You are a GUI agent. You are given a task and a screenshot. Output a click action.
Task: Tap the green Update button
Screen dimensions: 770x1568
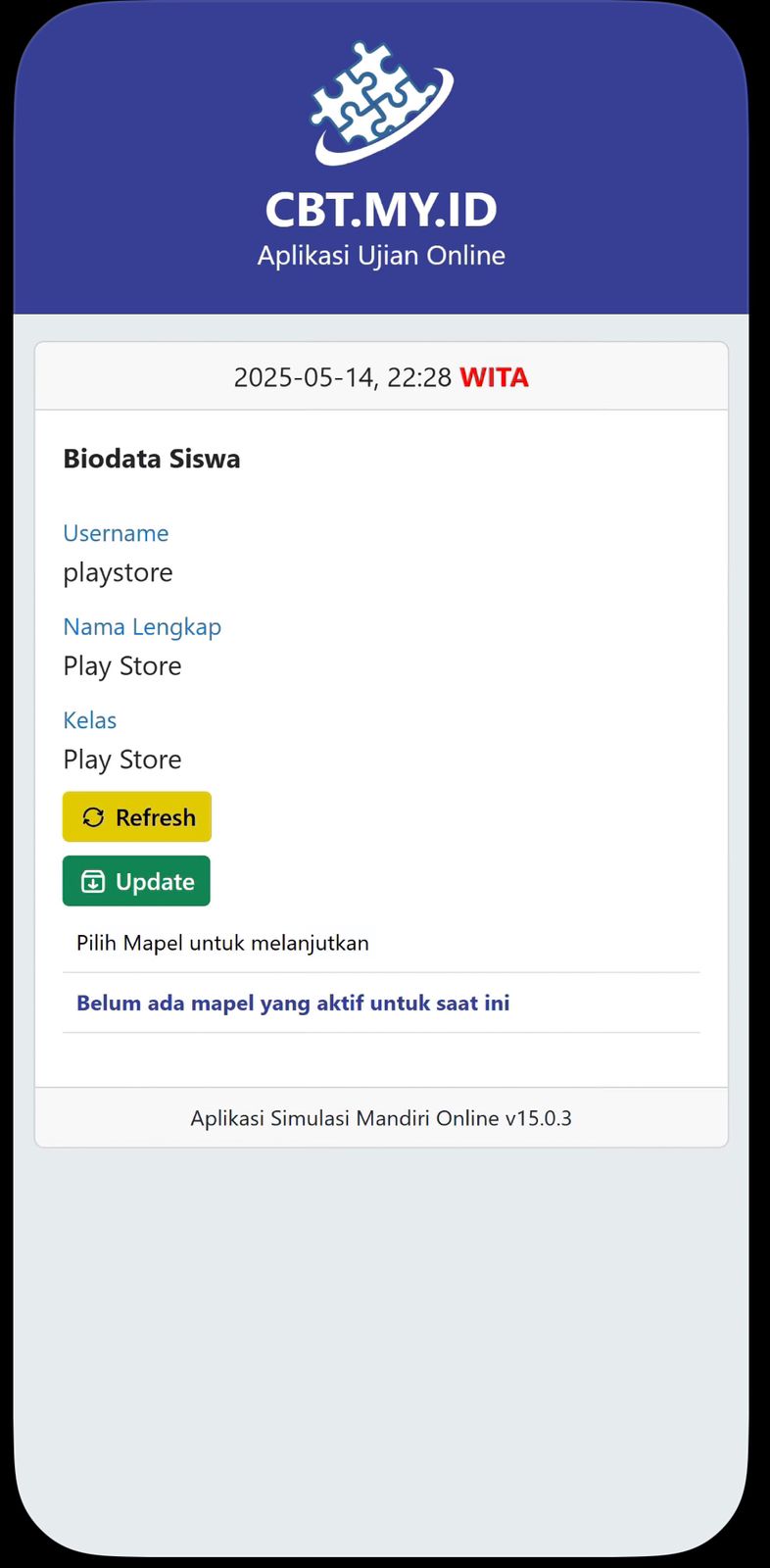pos(136,881)
